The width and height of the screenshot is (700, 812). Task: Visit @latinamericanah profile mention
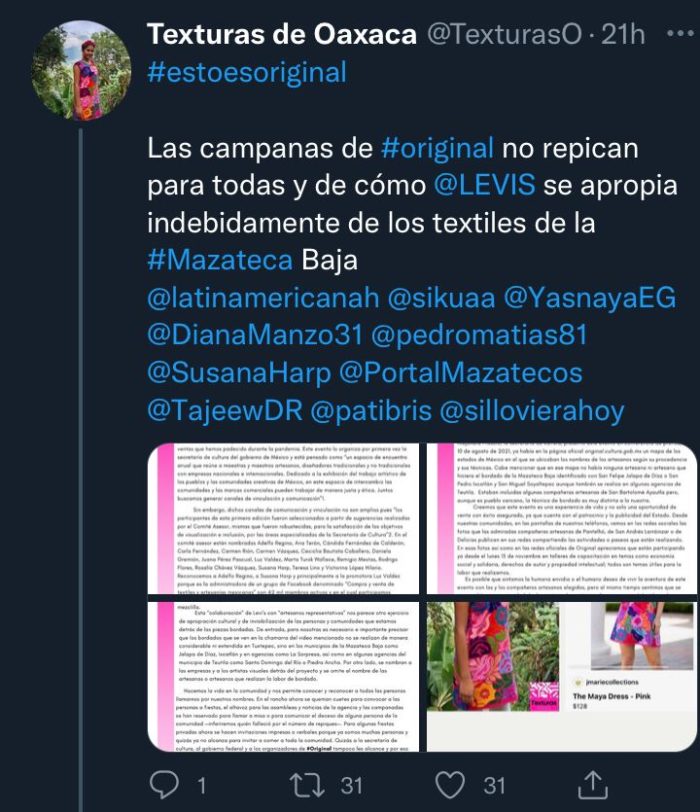click(x=263, y=298)
